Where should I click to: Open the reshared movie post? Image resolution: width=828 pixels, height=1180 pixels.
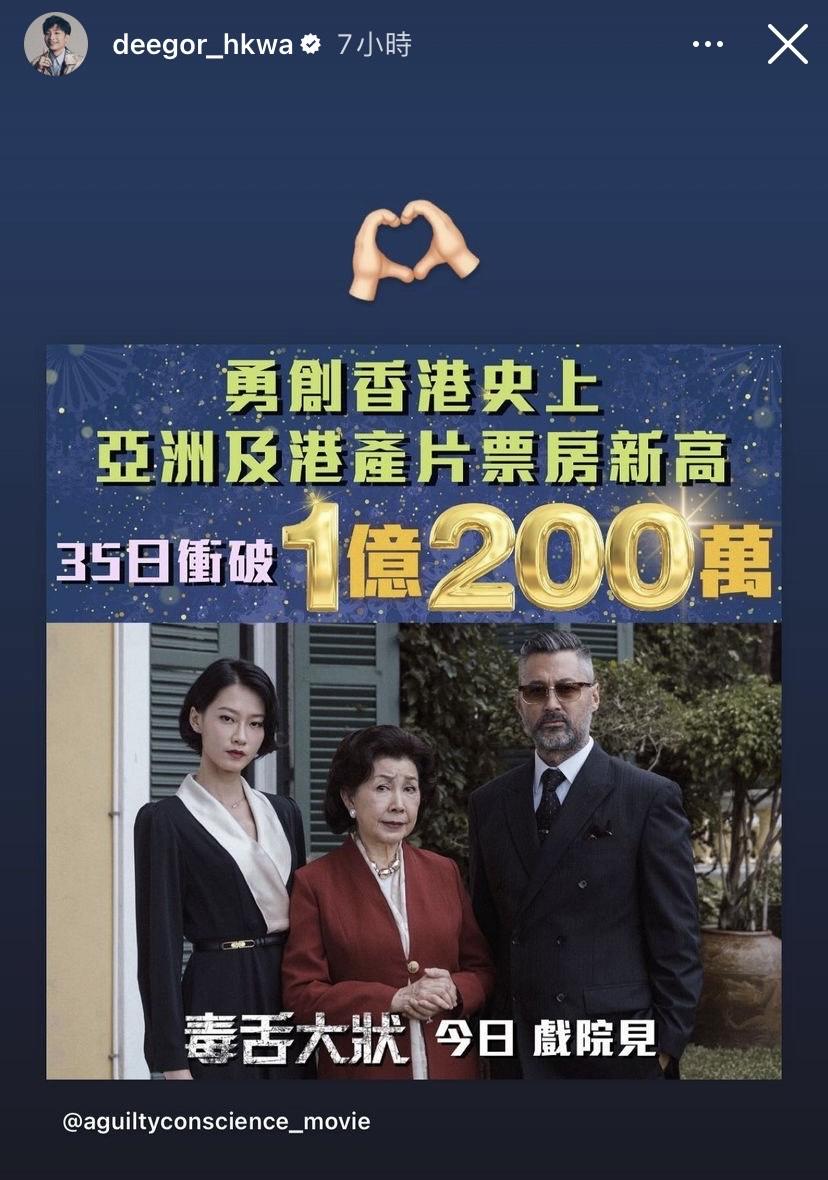pyautogui.click(x=413, y=711)
